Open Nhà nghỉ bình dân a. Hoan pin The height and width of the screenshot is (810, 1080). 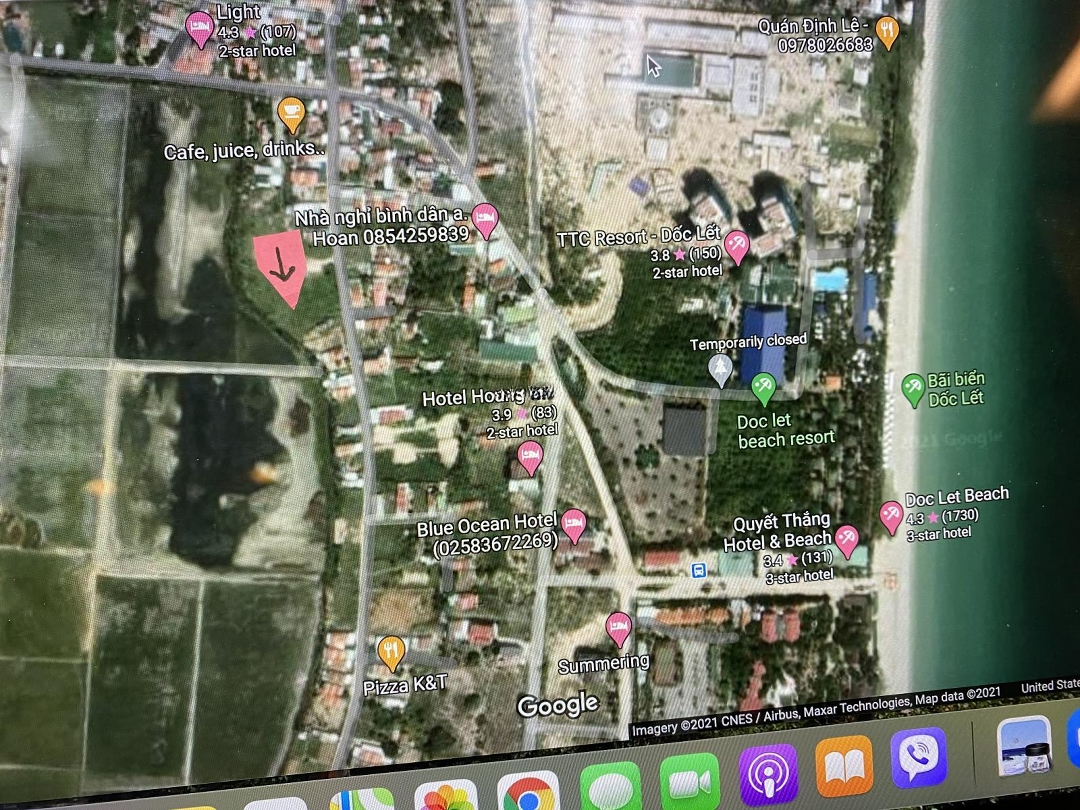485,219
